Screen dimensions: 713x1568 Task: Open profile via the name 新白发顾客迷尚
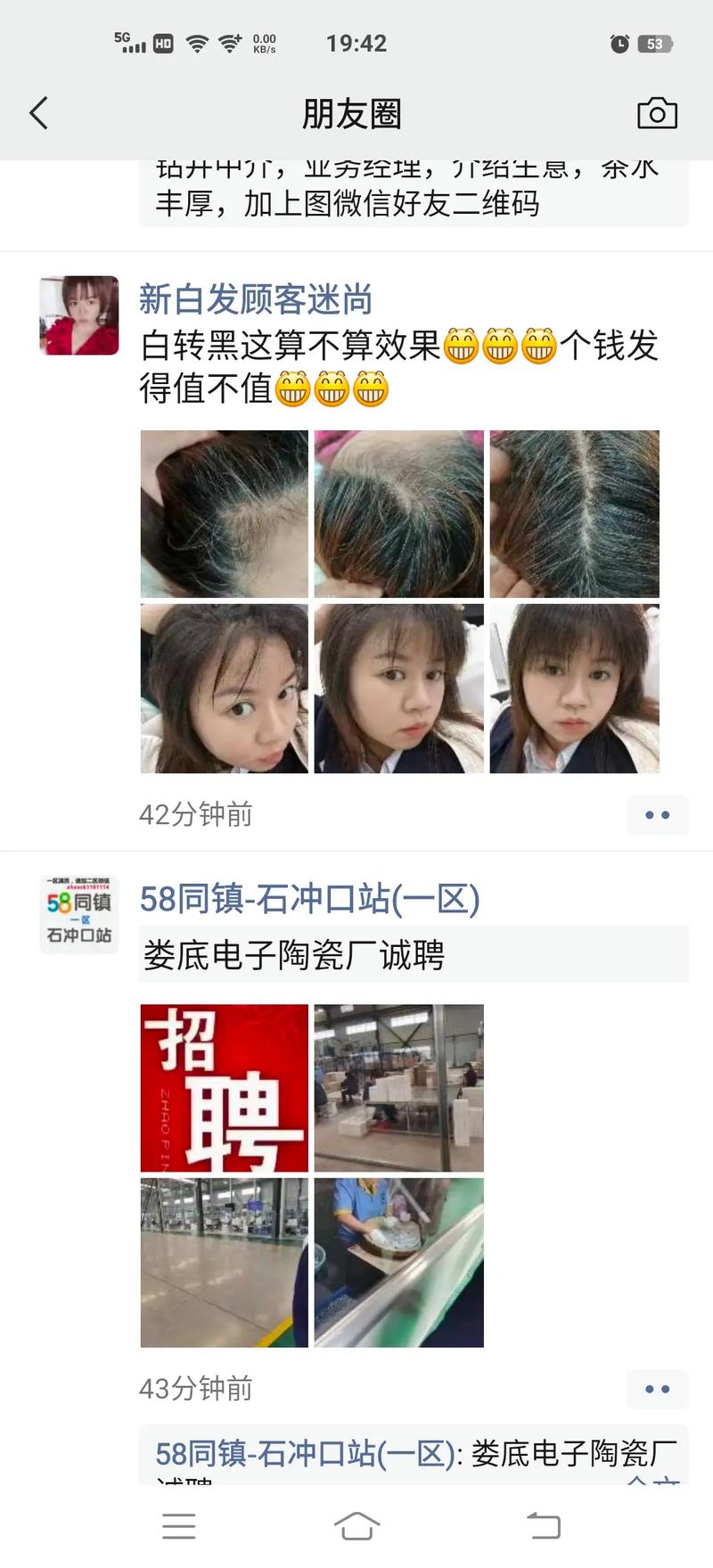pyautogui.click(x=255, y=300)
